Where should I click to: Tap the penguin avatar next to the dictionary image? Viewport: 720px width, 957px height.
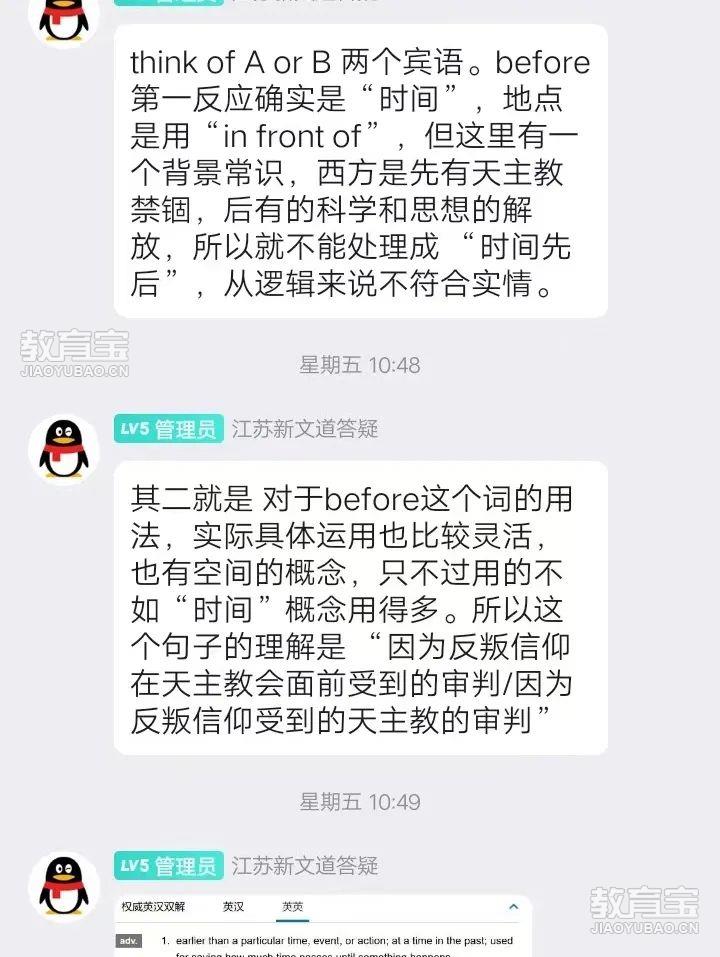[x=64, y=886]
